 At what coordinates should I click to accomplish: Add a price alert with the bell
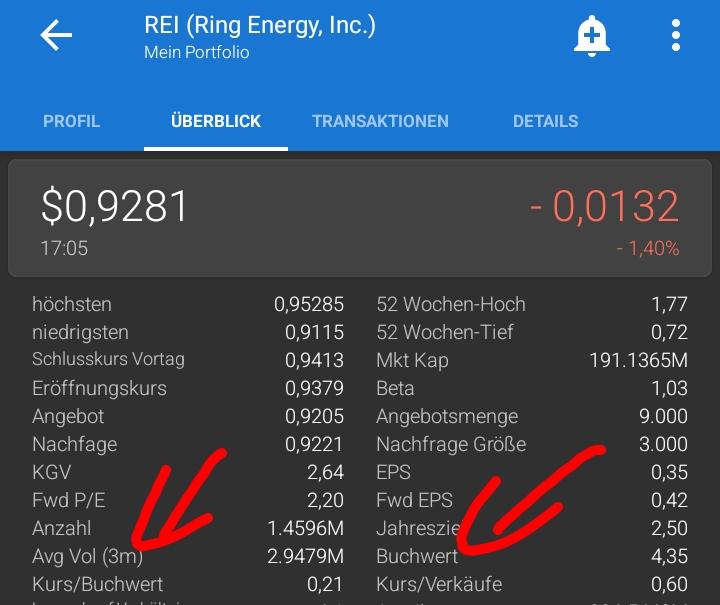591,37
